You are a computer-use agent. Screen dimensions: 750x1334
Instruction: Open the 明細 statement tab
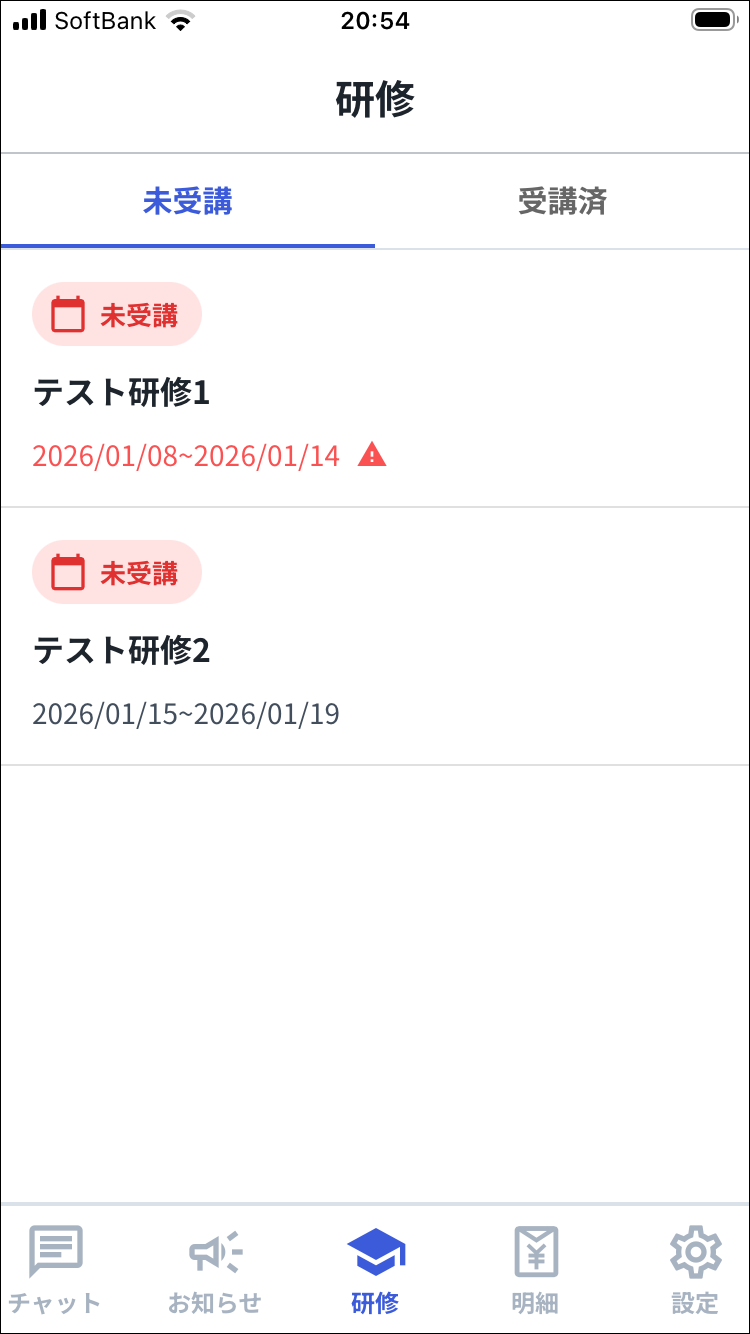click(x=535, y=1268)
